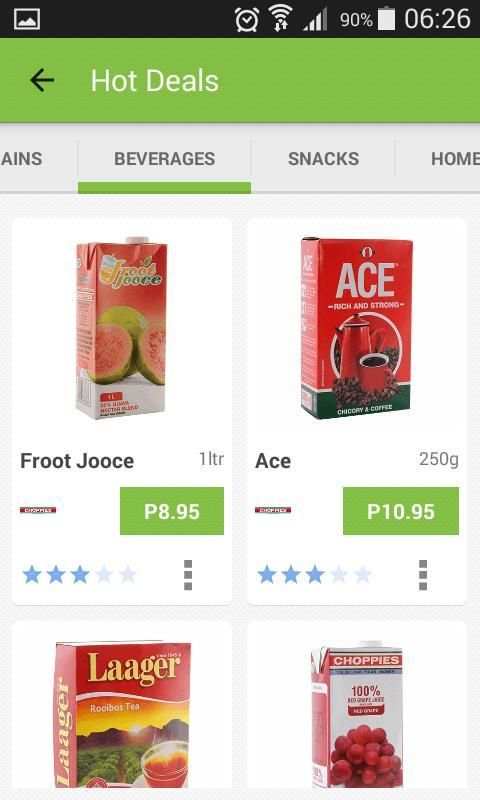Open the Ace coffee product card
This screenshot has width=480, height=800.
[357, 411]
